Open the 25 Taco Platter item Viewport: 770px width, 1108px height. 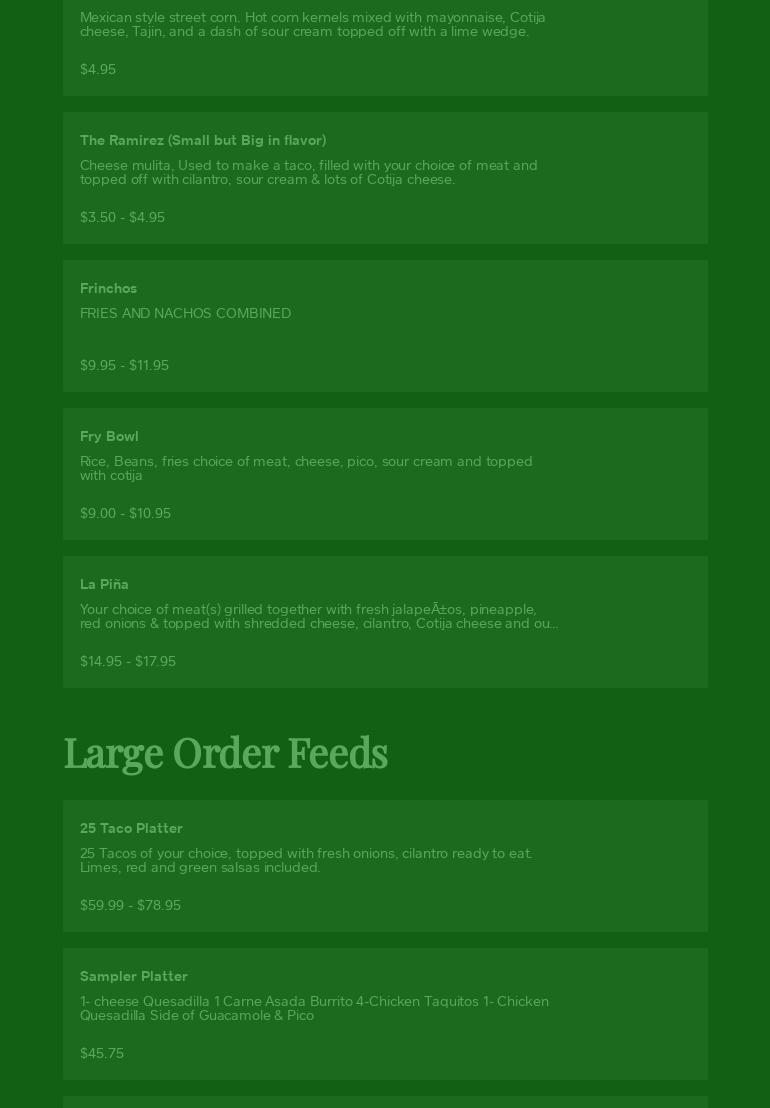(385, 866)
